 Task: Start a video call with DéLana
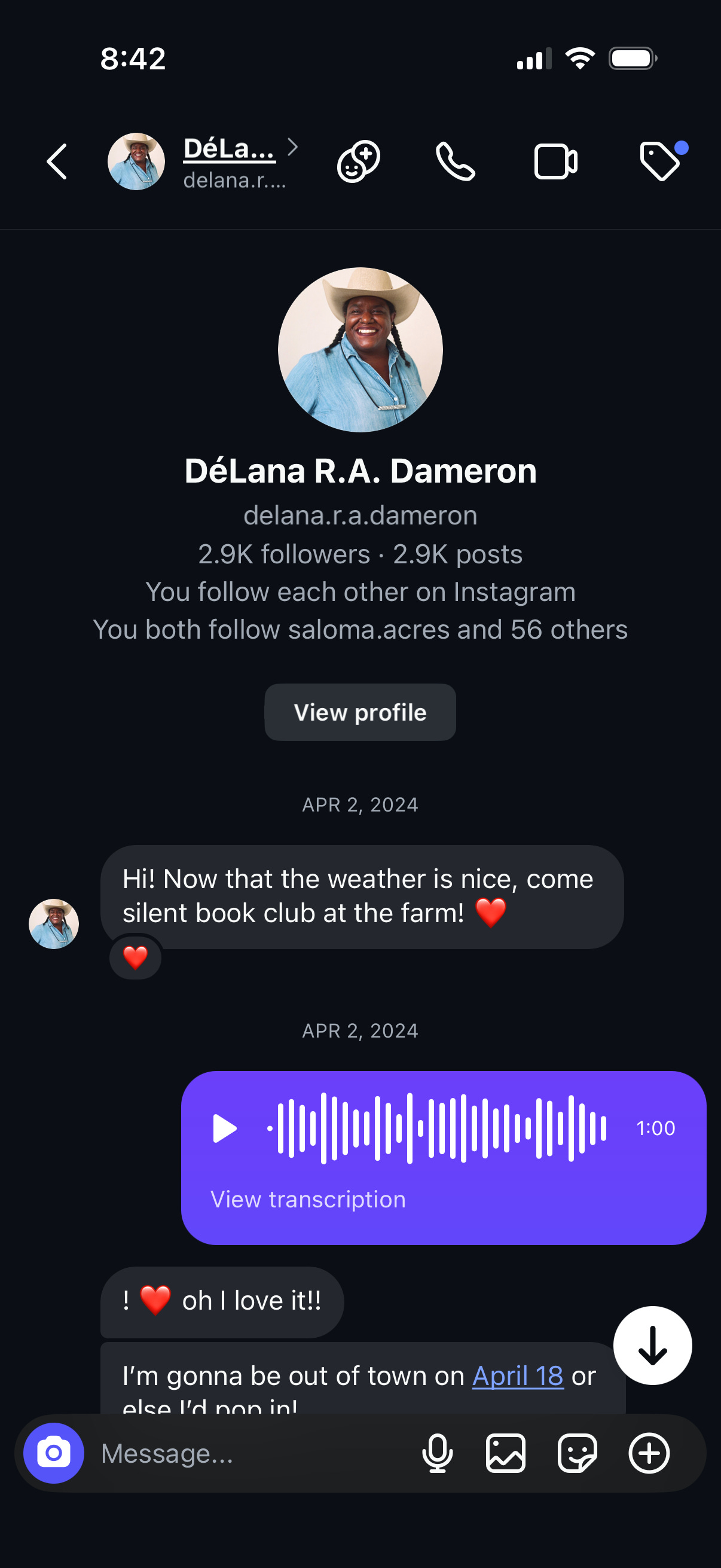click(555, 162)
